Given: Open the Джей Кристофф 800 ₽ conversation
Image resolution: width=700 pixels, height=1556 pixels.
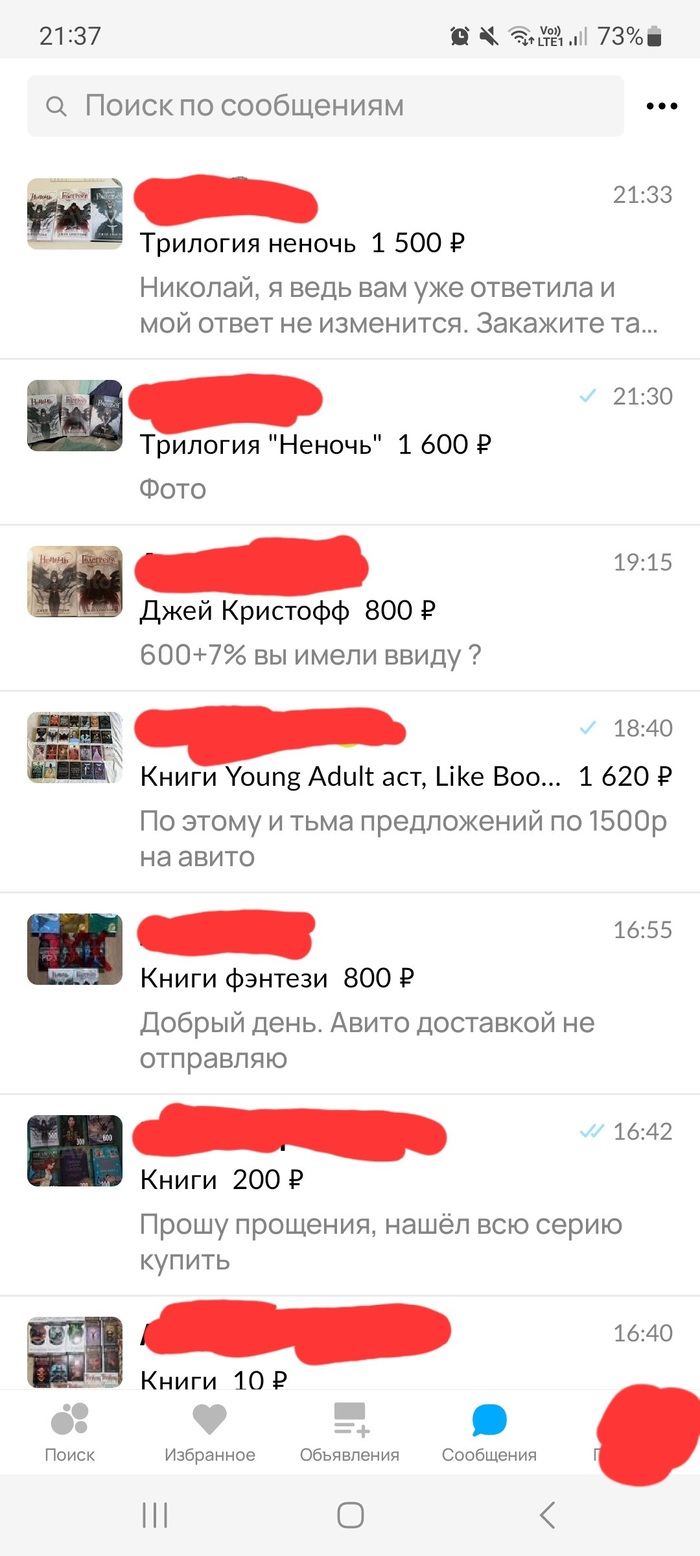Looking at the screenshot, I should [400, 610].
